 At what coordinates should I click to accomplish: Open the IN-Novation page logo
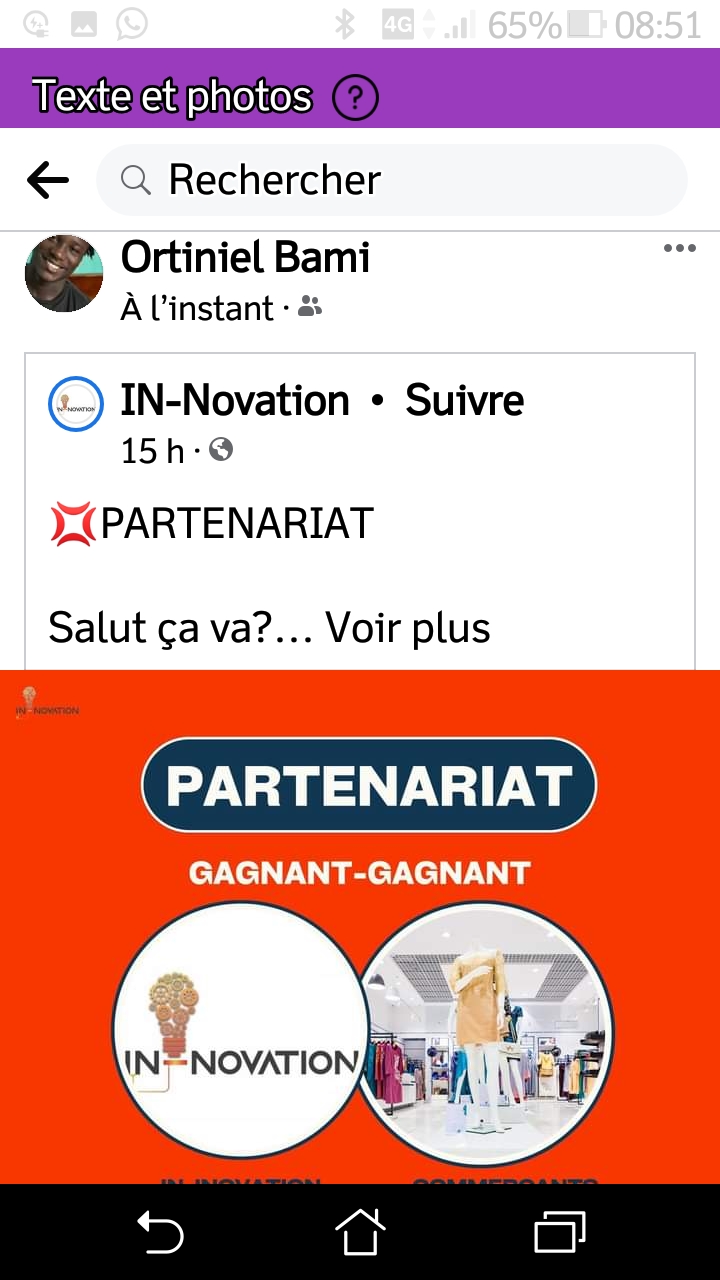pyautogui.click(x=76, y=404)
